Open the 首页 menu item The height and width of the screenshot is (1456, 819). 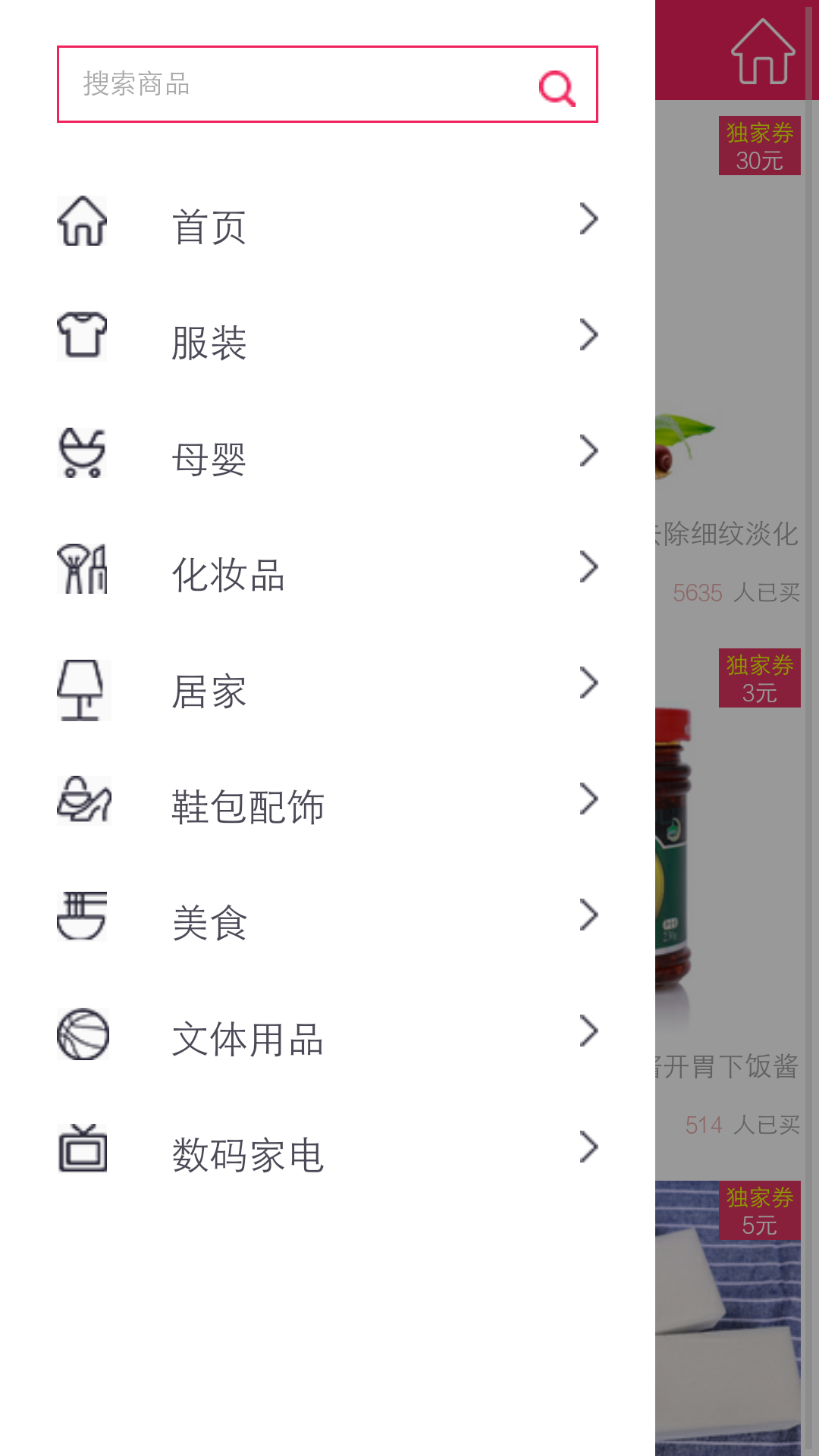(326, 225)
